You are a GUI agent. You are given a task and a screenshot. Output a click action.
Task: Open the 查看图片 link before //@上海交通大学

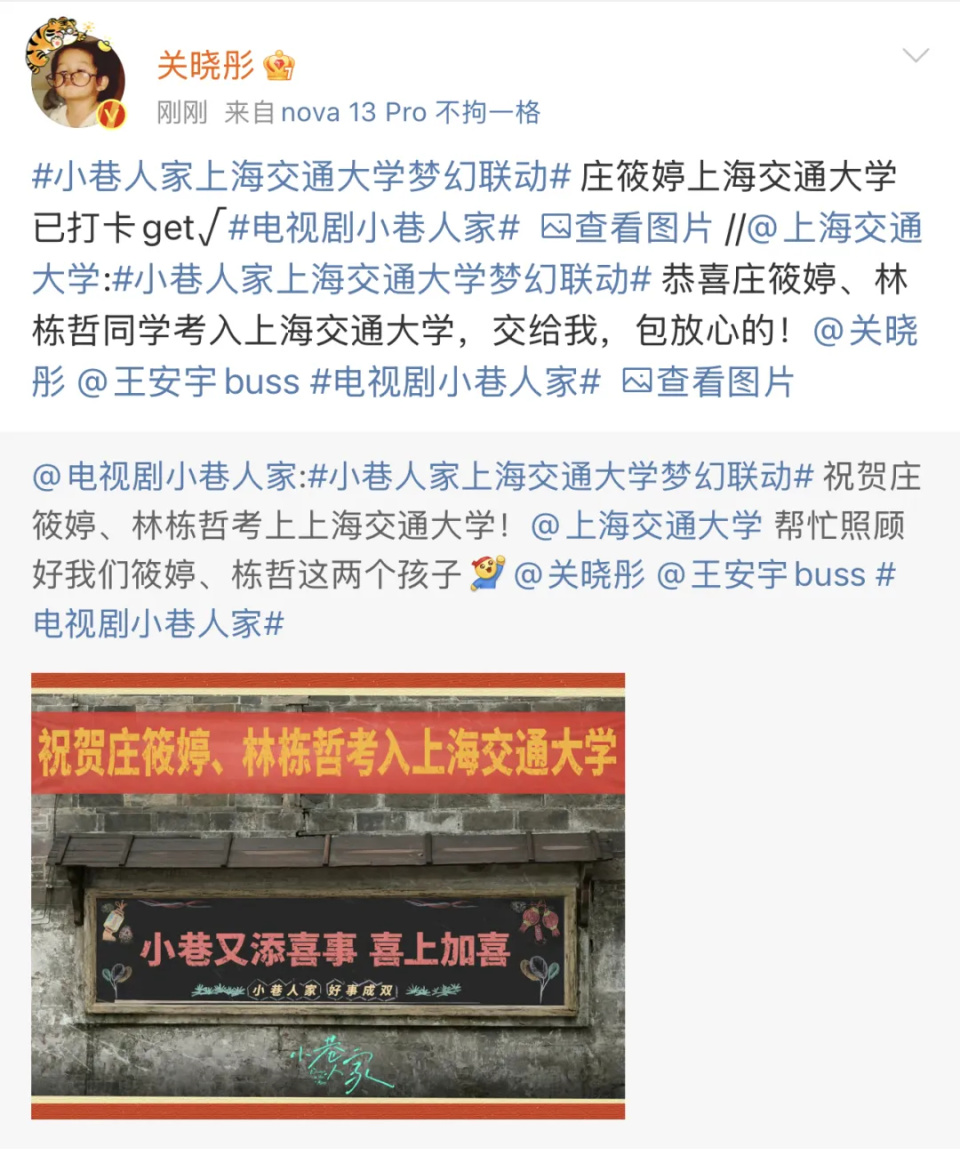pyautogui.click(x=625, y=228)
